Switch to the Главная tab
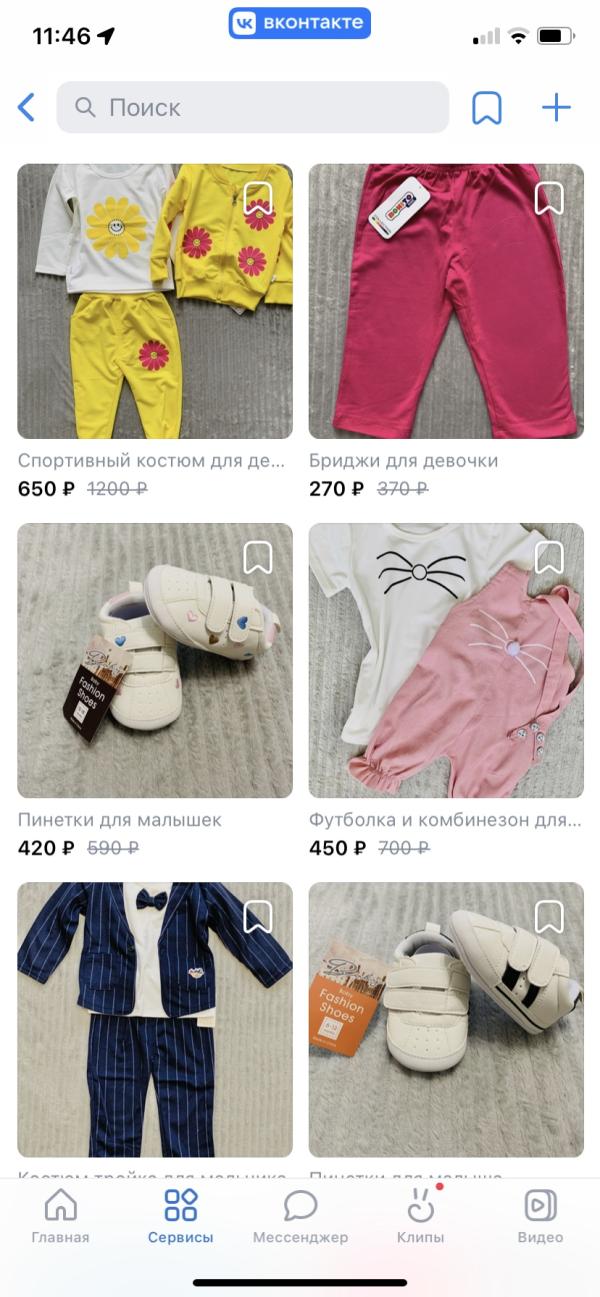The height and width of the screenshot is (1297, 600). pyautogui.click(x=60, y=1217)
